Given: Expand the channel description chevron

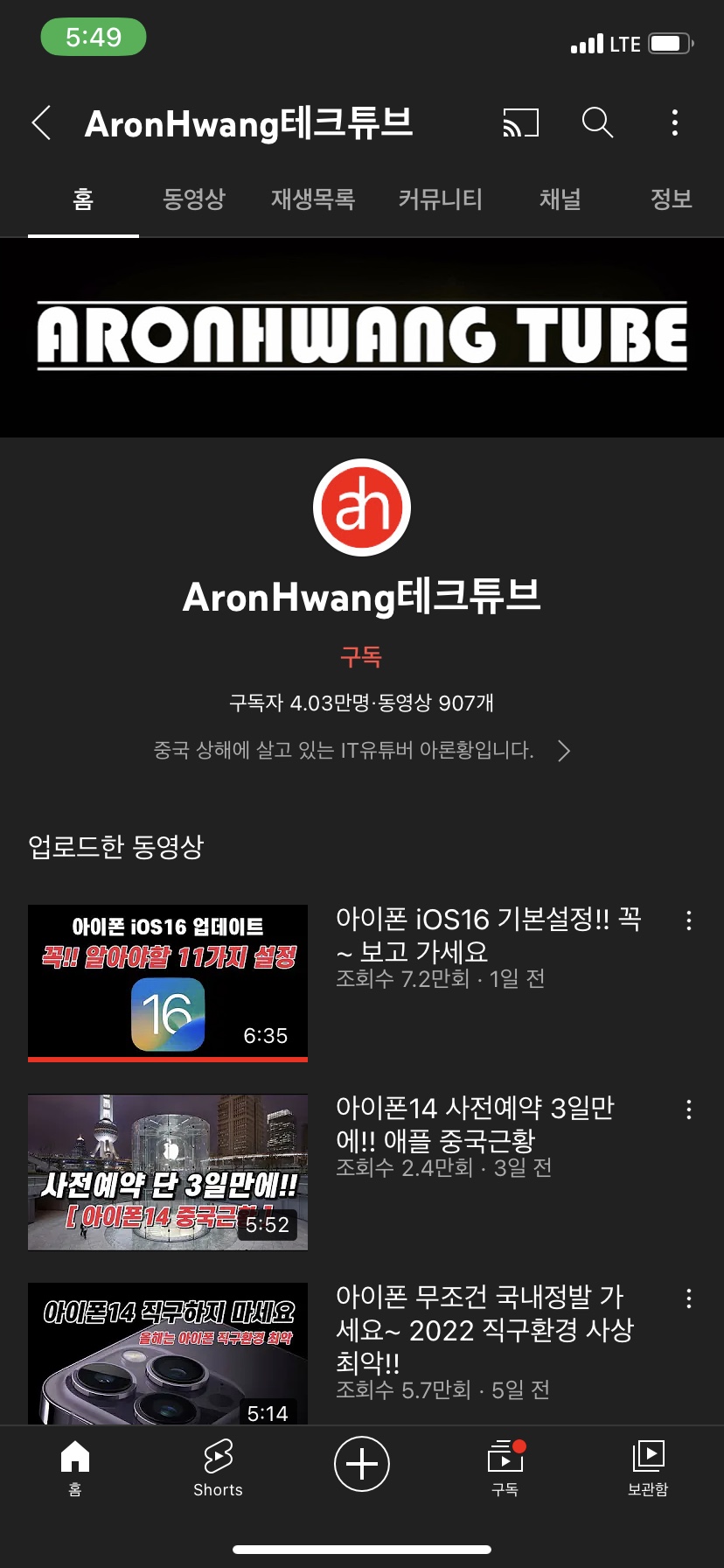Looking at the screenshot, I should 564,751.
